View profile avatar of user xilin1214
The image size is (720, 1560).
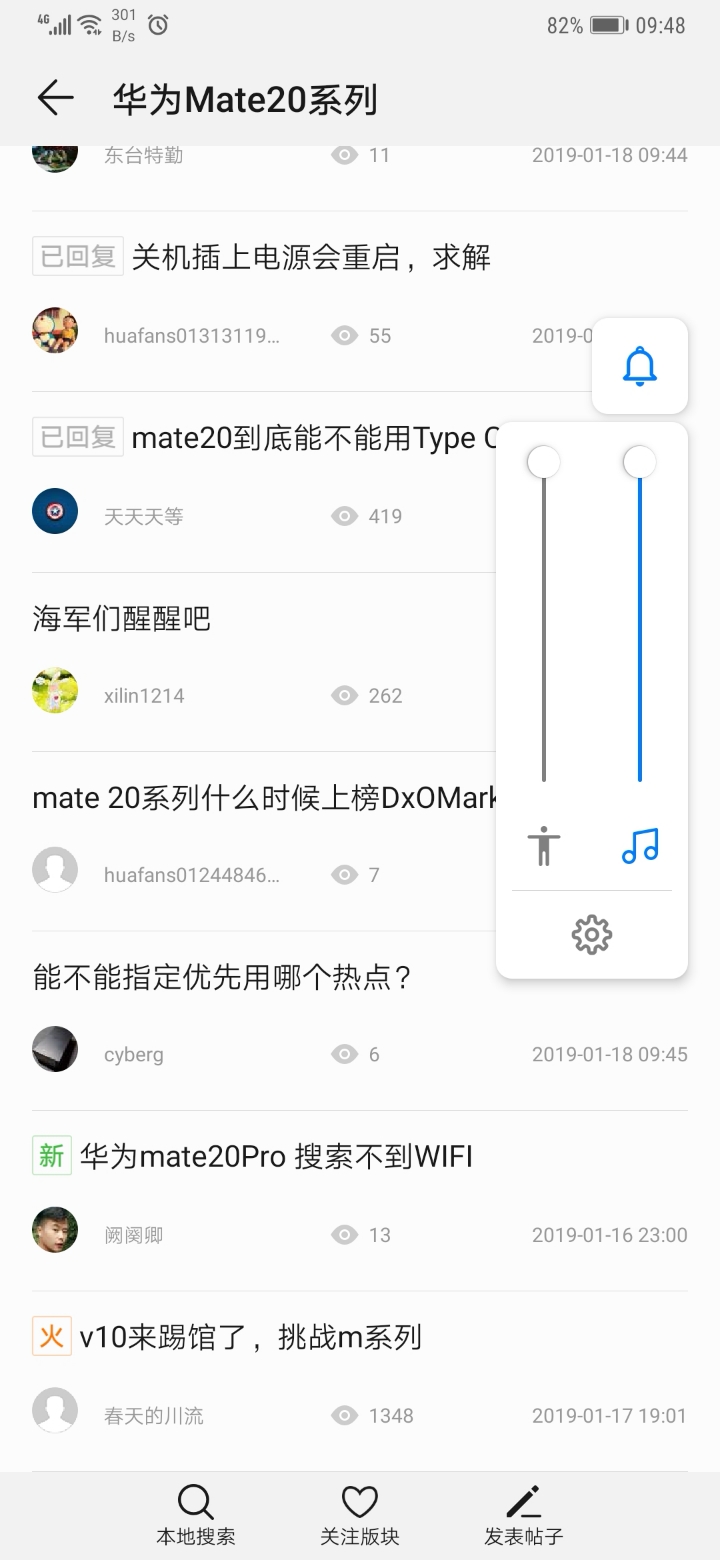click(55, 691)
